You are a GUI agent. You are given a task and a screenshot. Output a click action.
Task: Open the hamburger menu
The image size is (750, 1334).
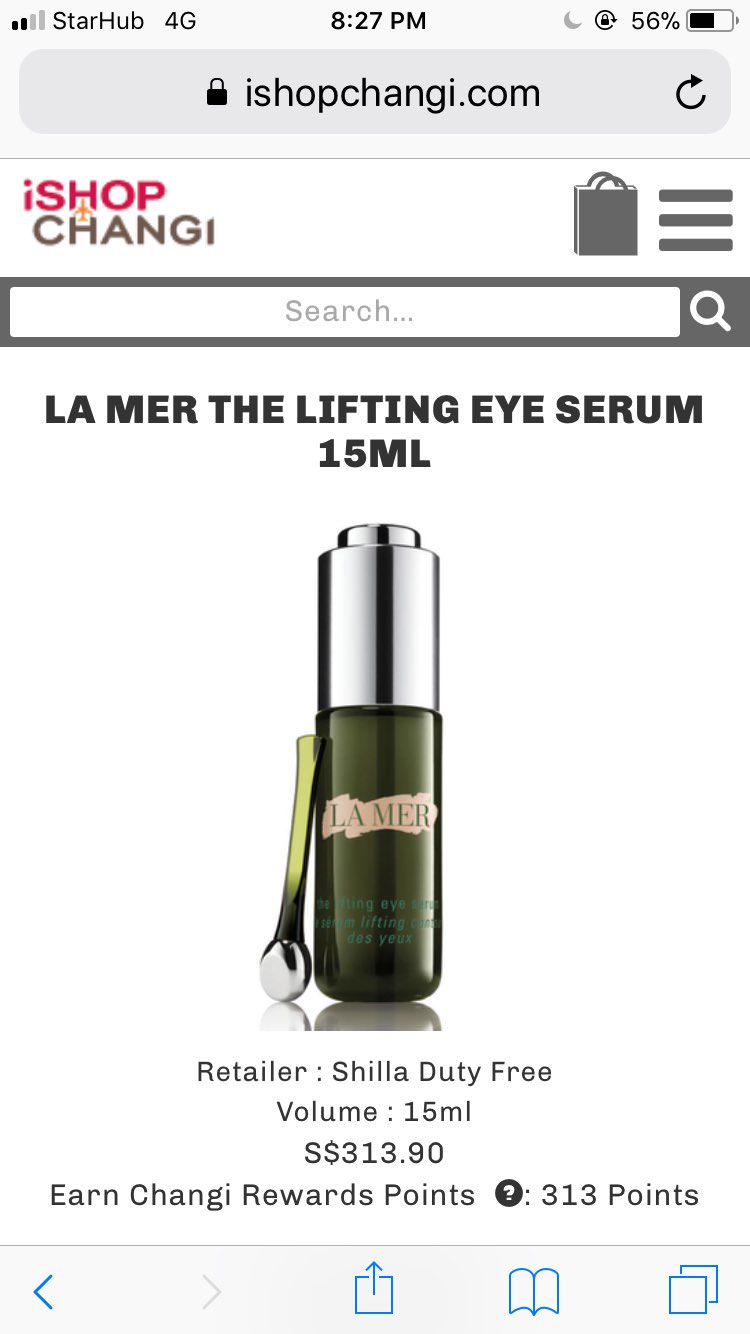(695, 218)
